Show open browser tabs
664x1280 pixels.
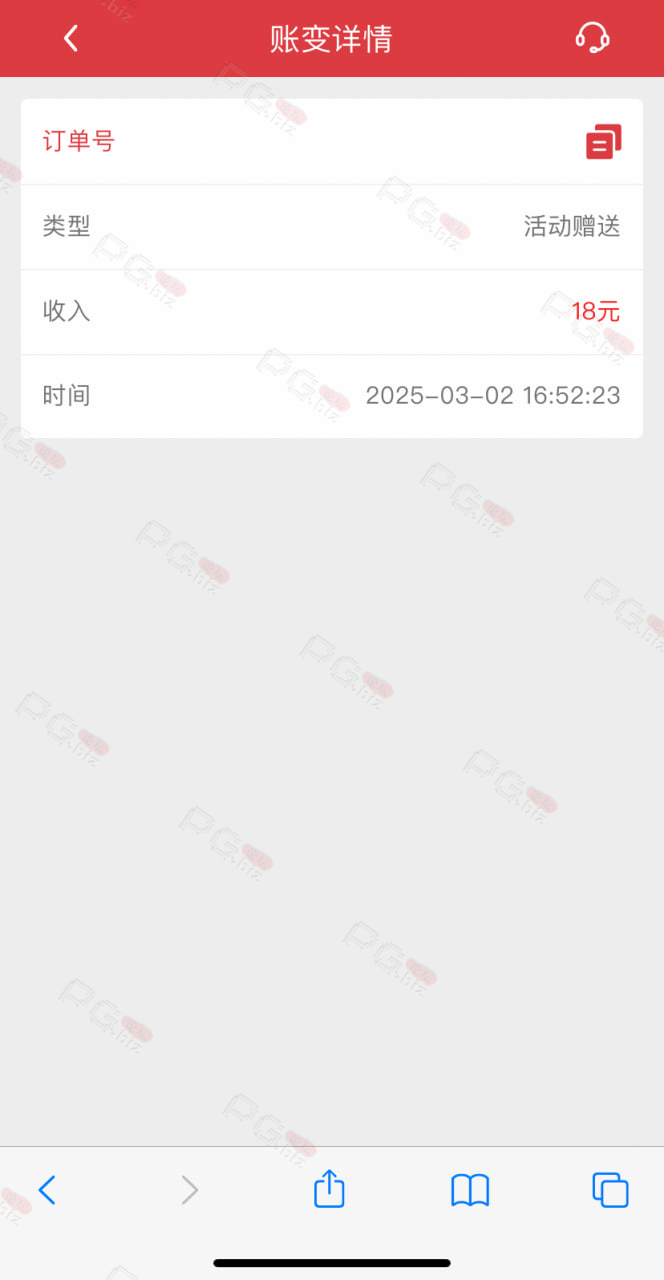point(610,1190)
